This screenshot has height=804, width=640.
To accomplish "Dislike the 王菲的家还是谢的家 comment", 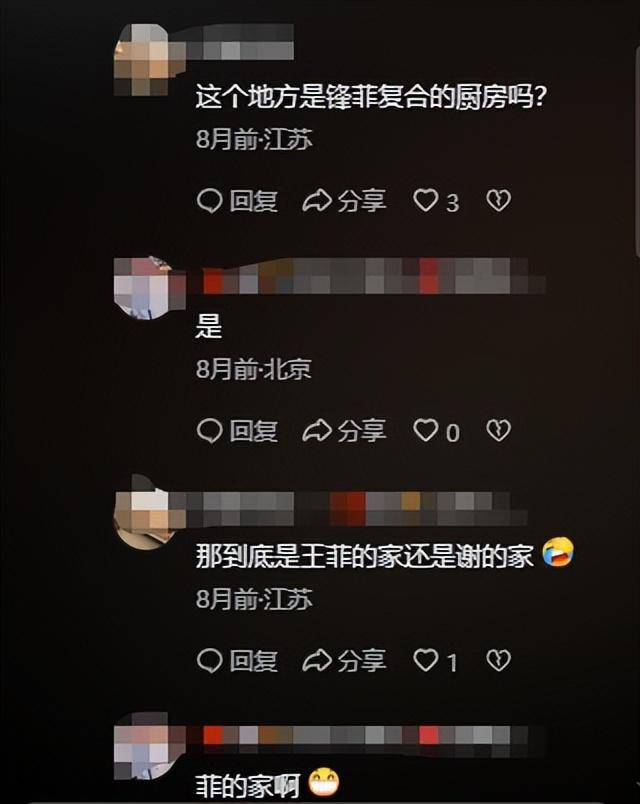I will 498,660.
